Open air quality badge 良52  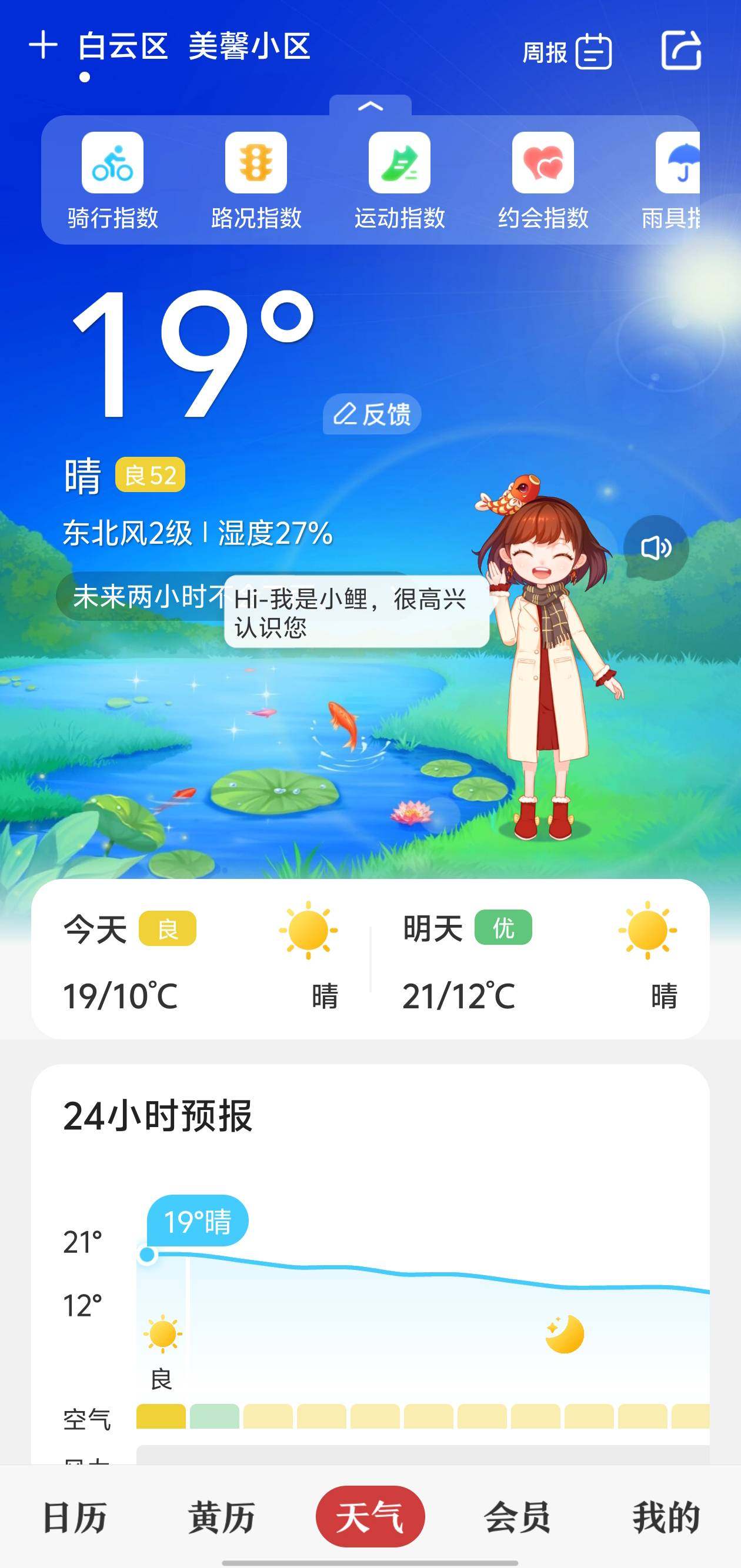150,475
